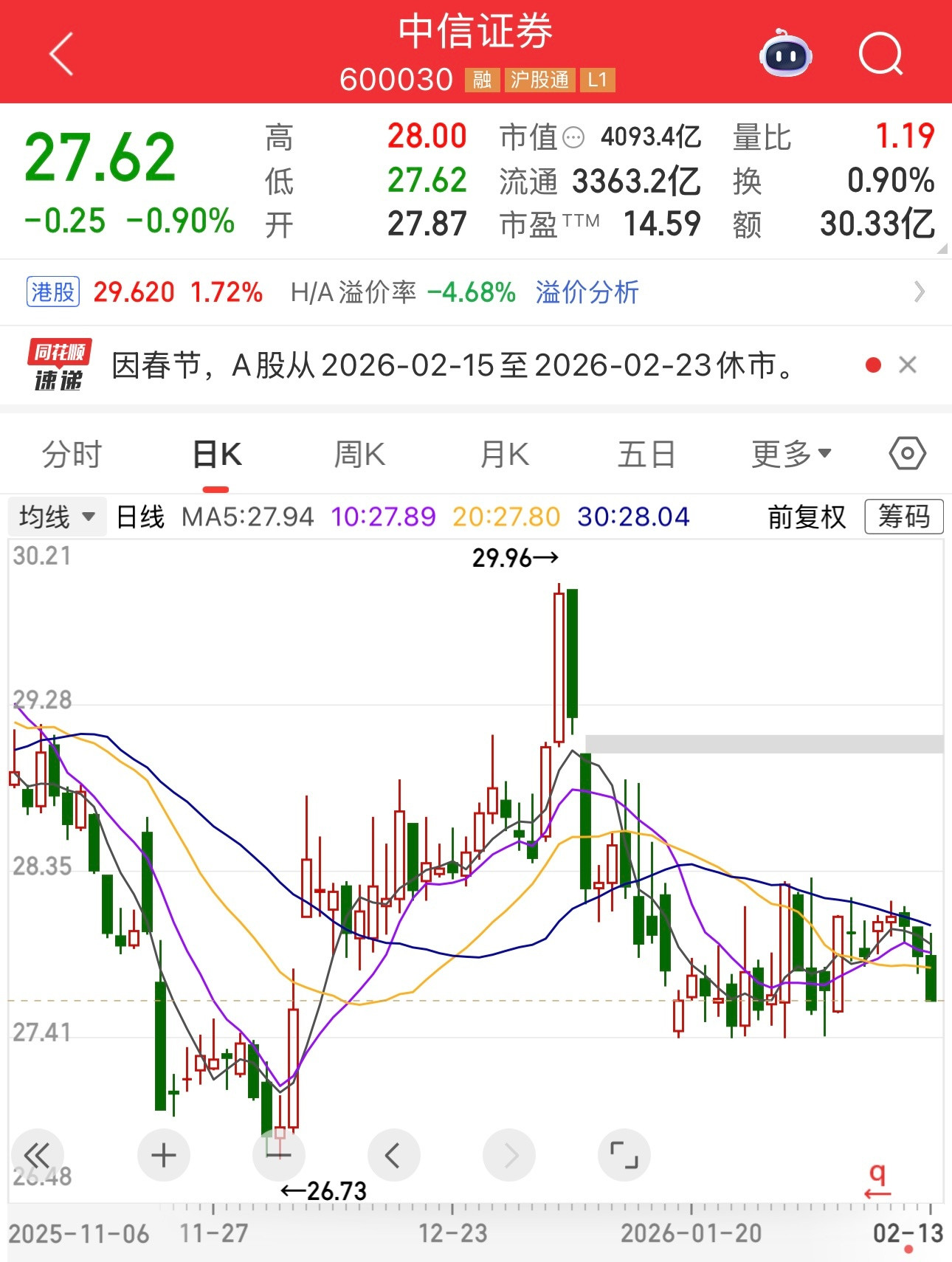Open the 均线 moving average dropdown
Screen dimensions: 952x1262
coord(57,517)
